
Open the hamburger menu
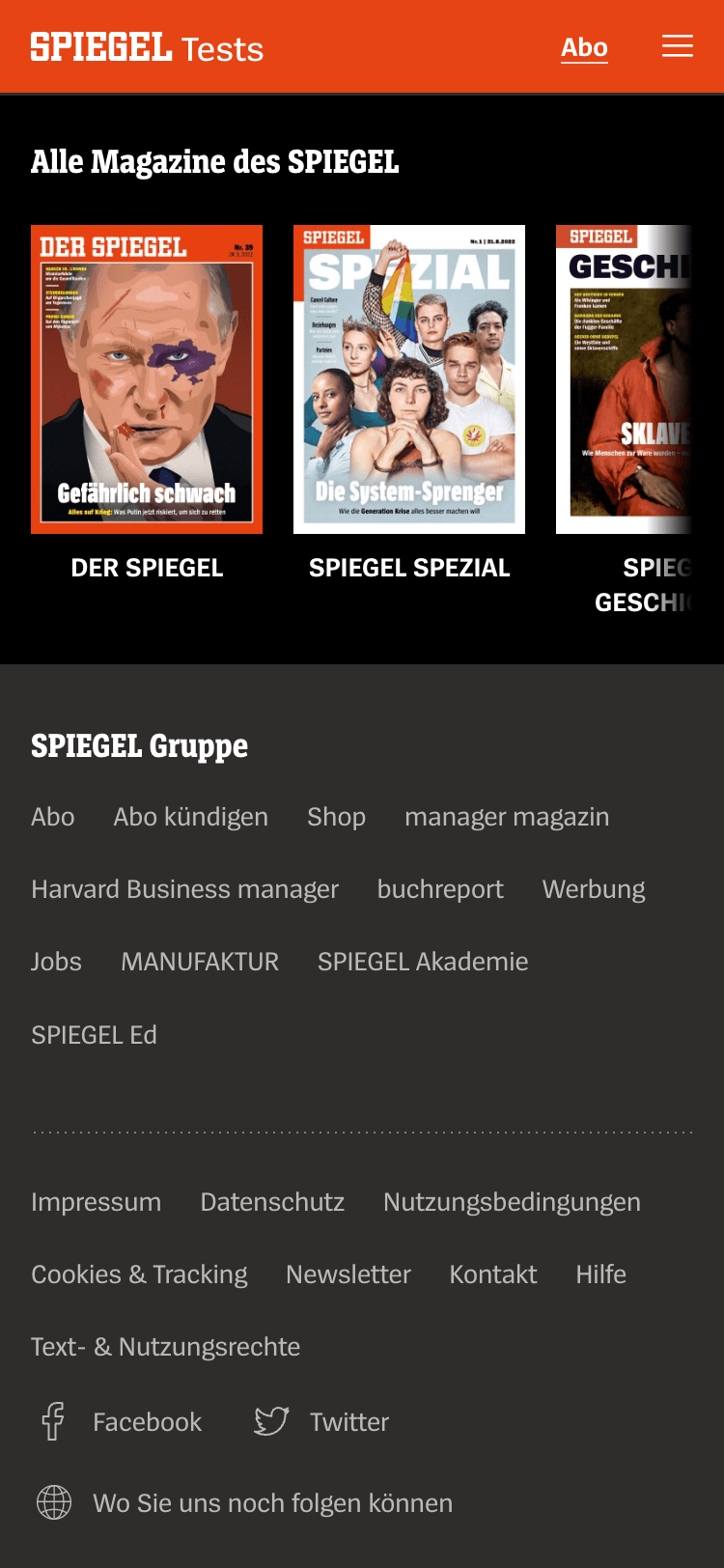(x=677, y=46)
